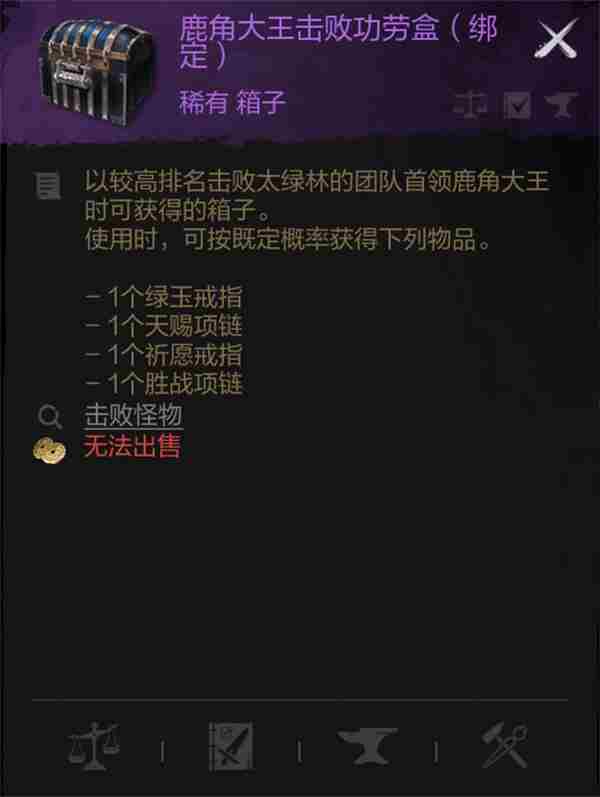Close the item details panel
The height and width of the screenshot is (797, 600).
point(555,43)
